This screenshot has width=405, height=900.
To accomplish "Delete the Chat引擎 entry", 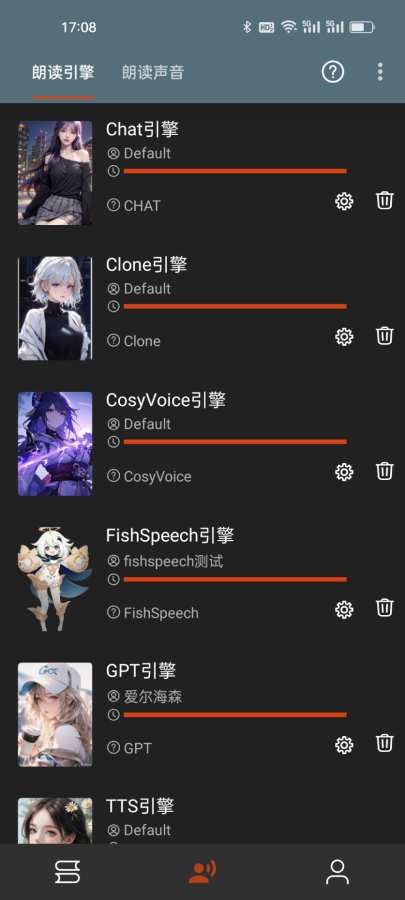I will click(x=384, y=200).
